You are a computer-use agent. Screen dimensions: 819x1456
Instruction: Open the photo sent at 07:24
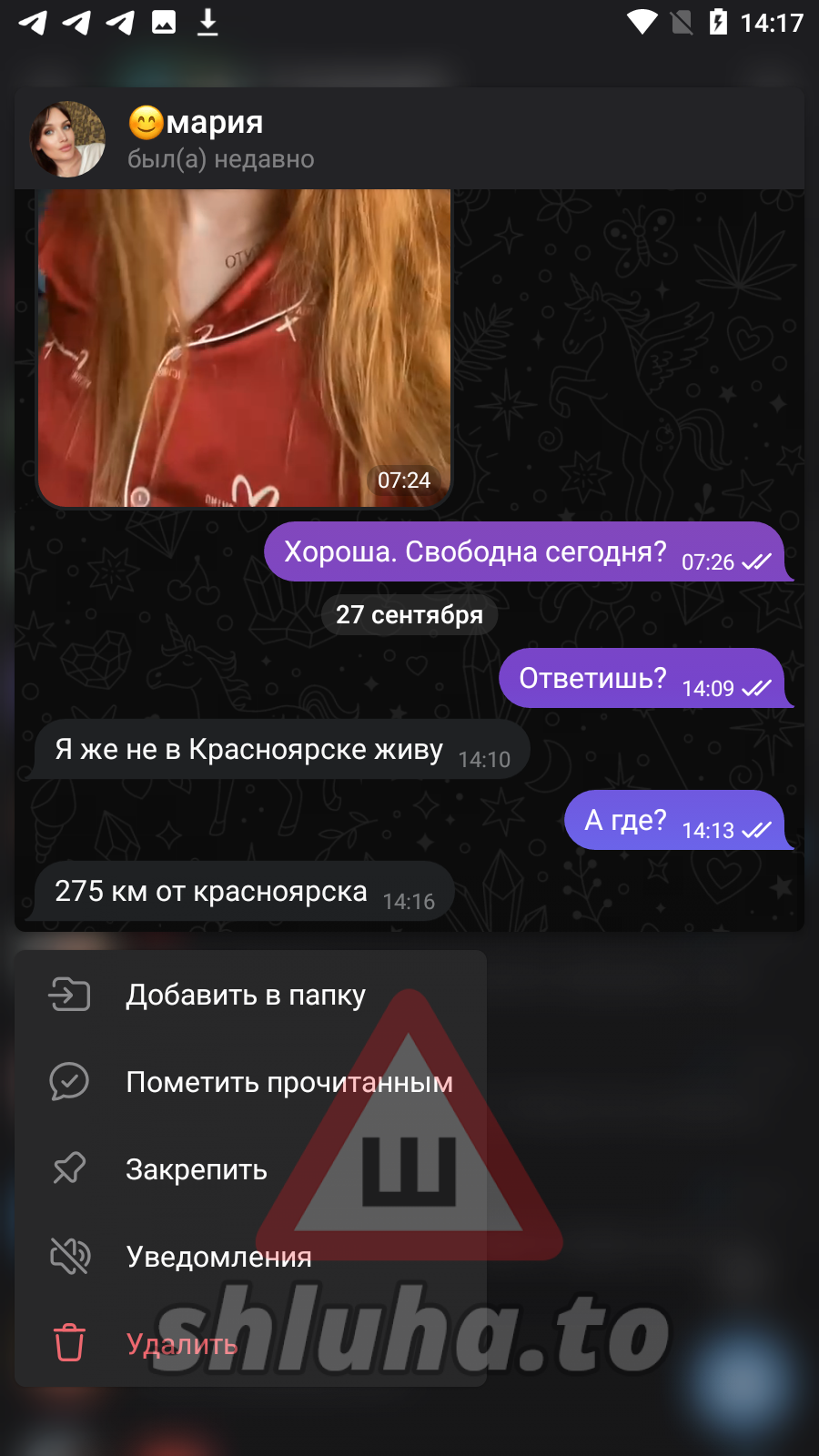point(244,348)
